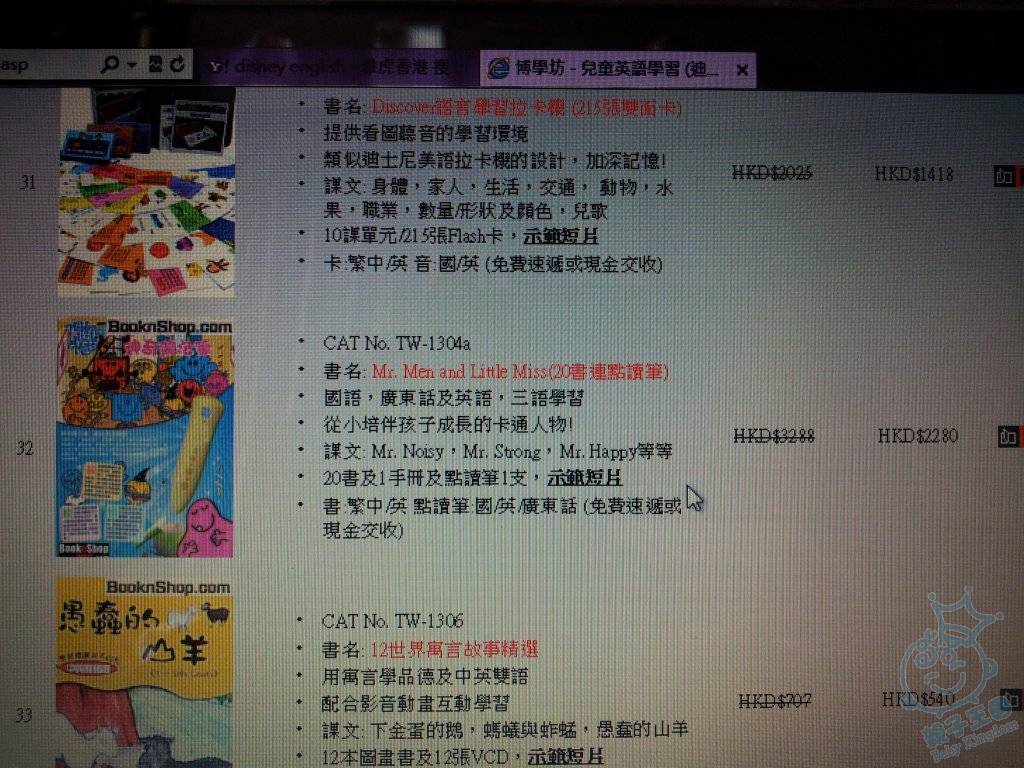Reload the page with the refresh icon
The height and width of the screenshot is (768, 1024).
pos(178,65)
